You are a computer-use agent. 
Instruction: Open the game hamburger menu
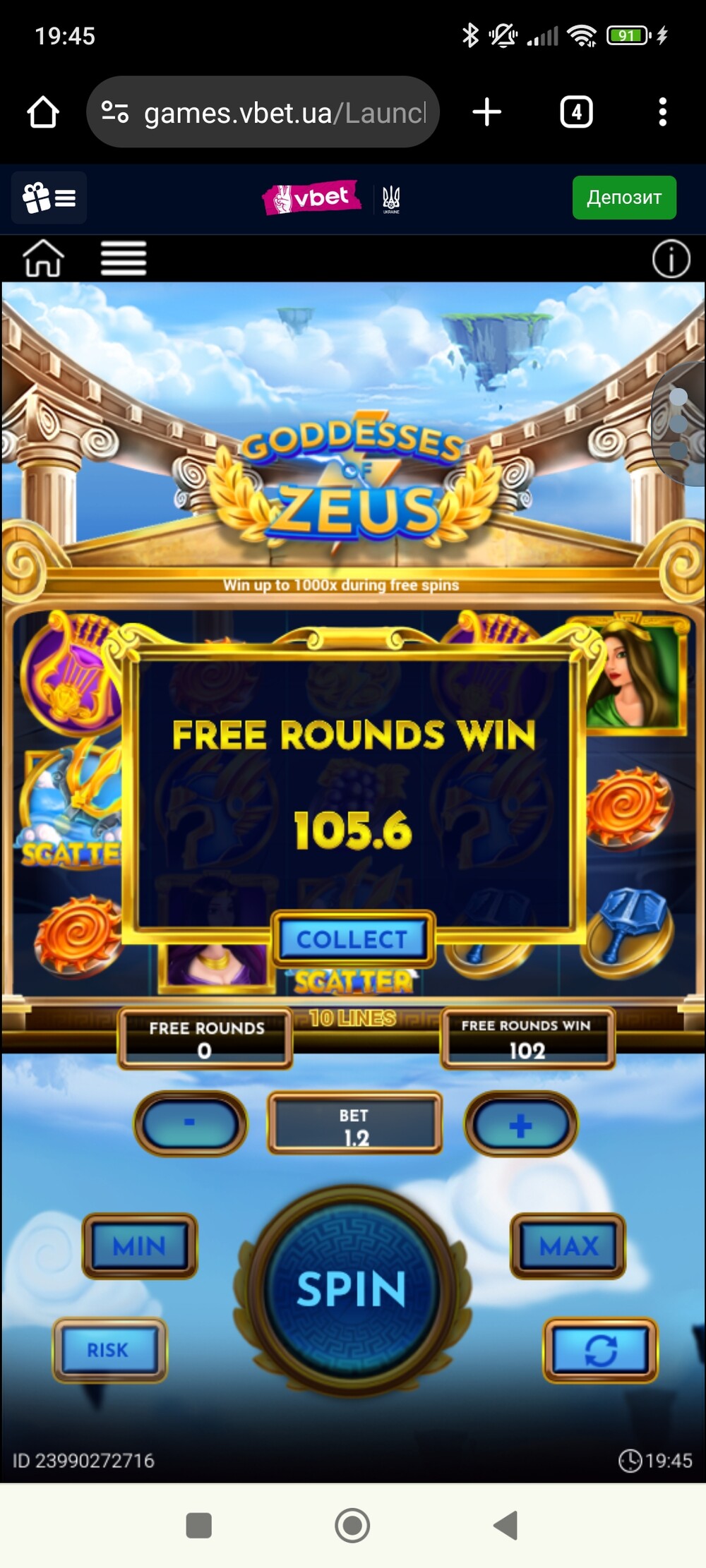coord(124,258)
